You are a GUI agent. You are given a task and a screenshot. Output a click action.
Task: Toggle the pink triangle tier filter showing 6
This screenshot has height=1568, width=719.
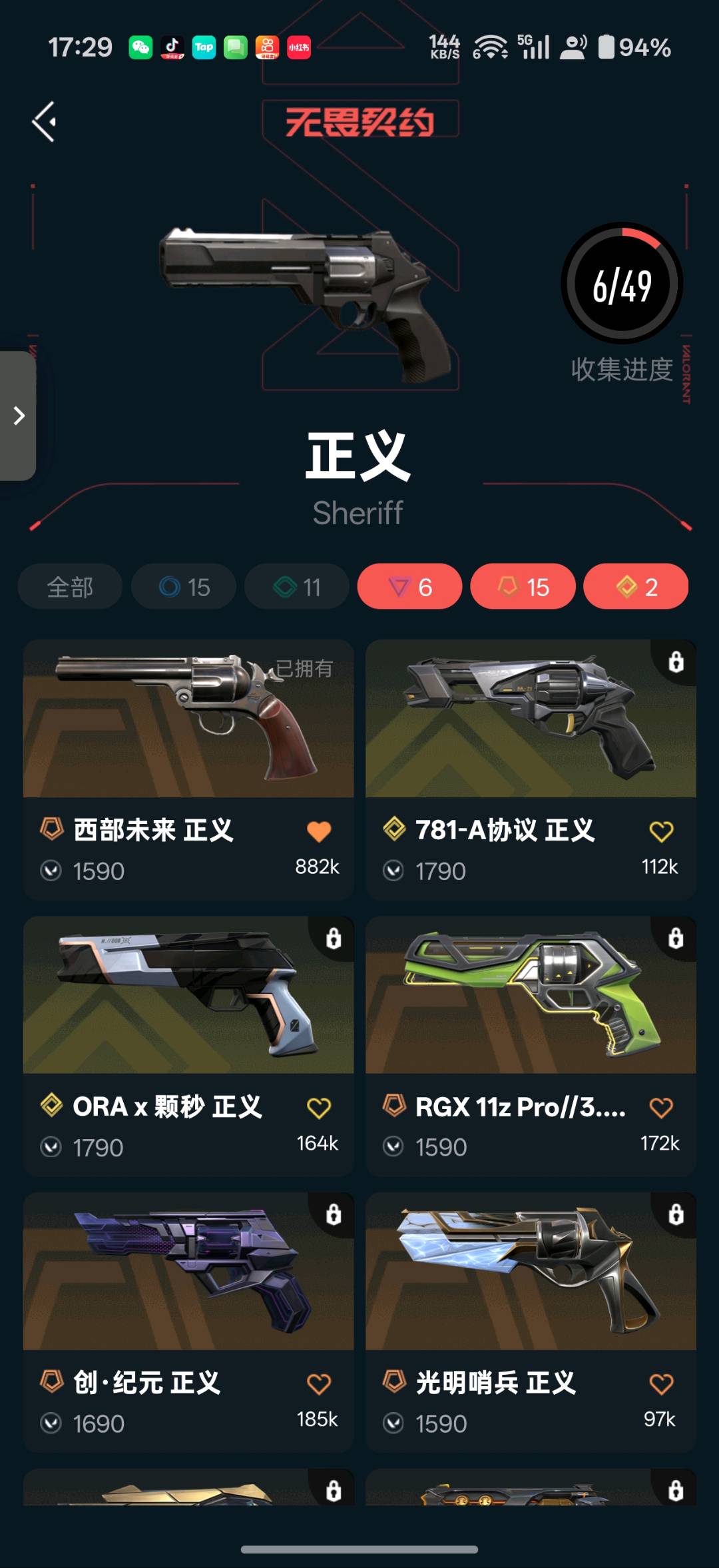click(x=409, y=587)
